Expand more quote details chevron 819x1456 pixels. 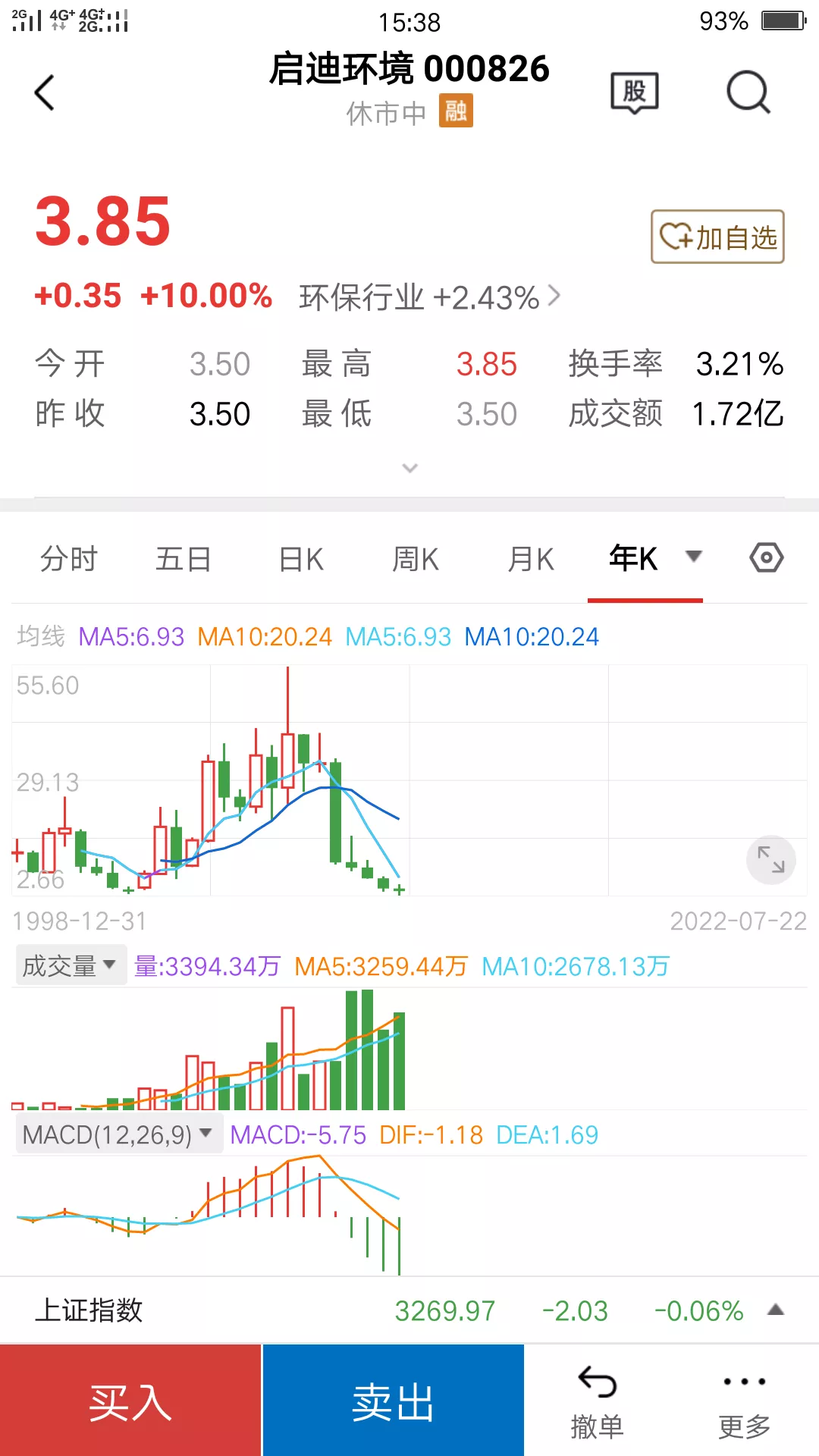(x=409, y=468)
